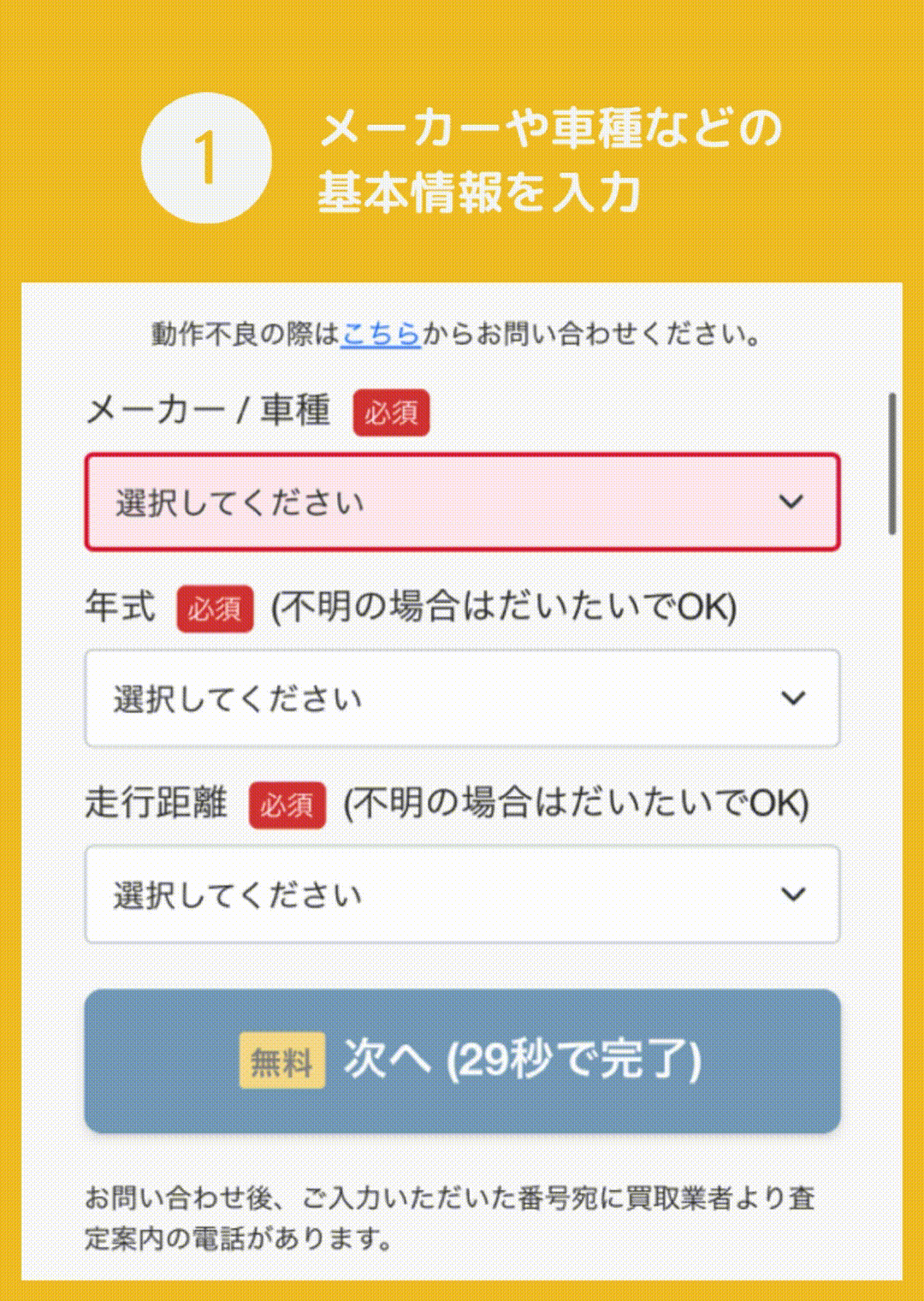Tap the 次へ (29秒で完了) button
This screenshot has width=924, height=1301.
(462, 1061)
